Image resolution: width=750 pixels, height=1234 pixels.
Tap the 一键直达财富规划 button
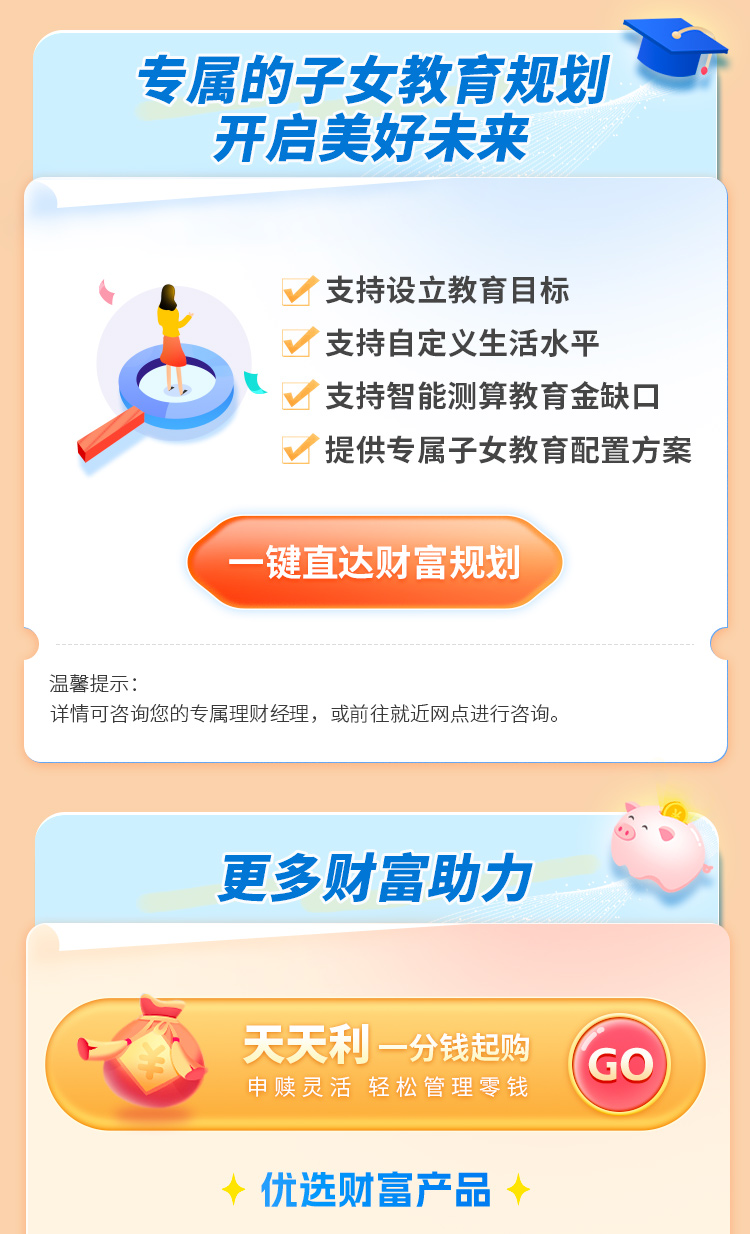coord(375,562)
